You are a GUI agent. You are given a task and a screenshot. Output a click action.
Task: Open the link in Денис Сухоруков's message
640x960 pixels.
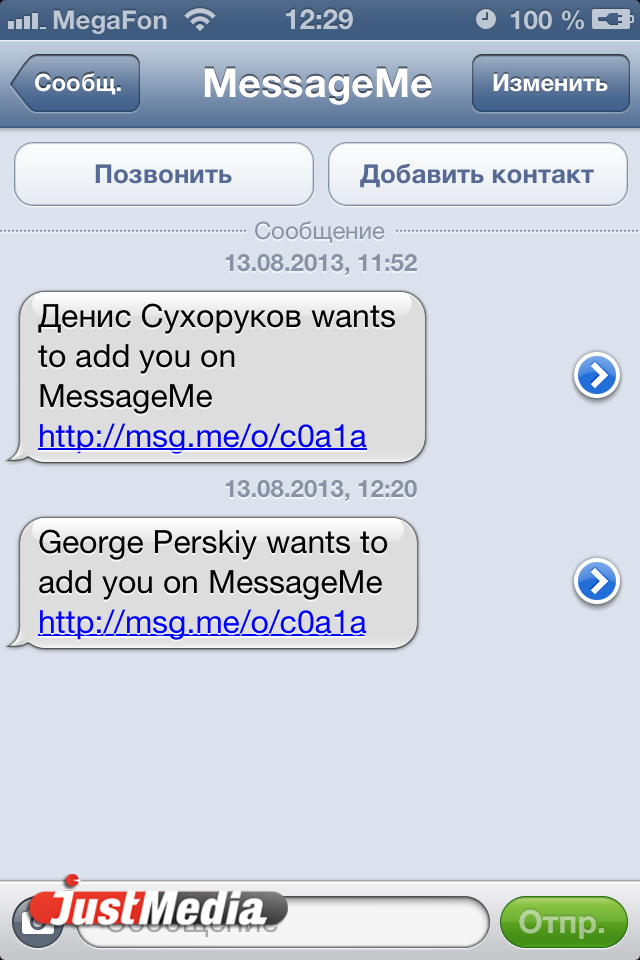[x=202, y=437]
